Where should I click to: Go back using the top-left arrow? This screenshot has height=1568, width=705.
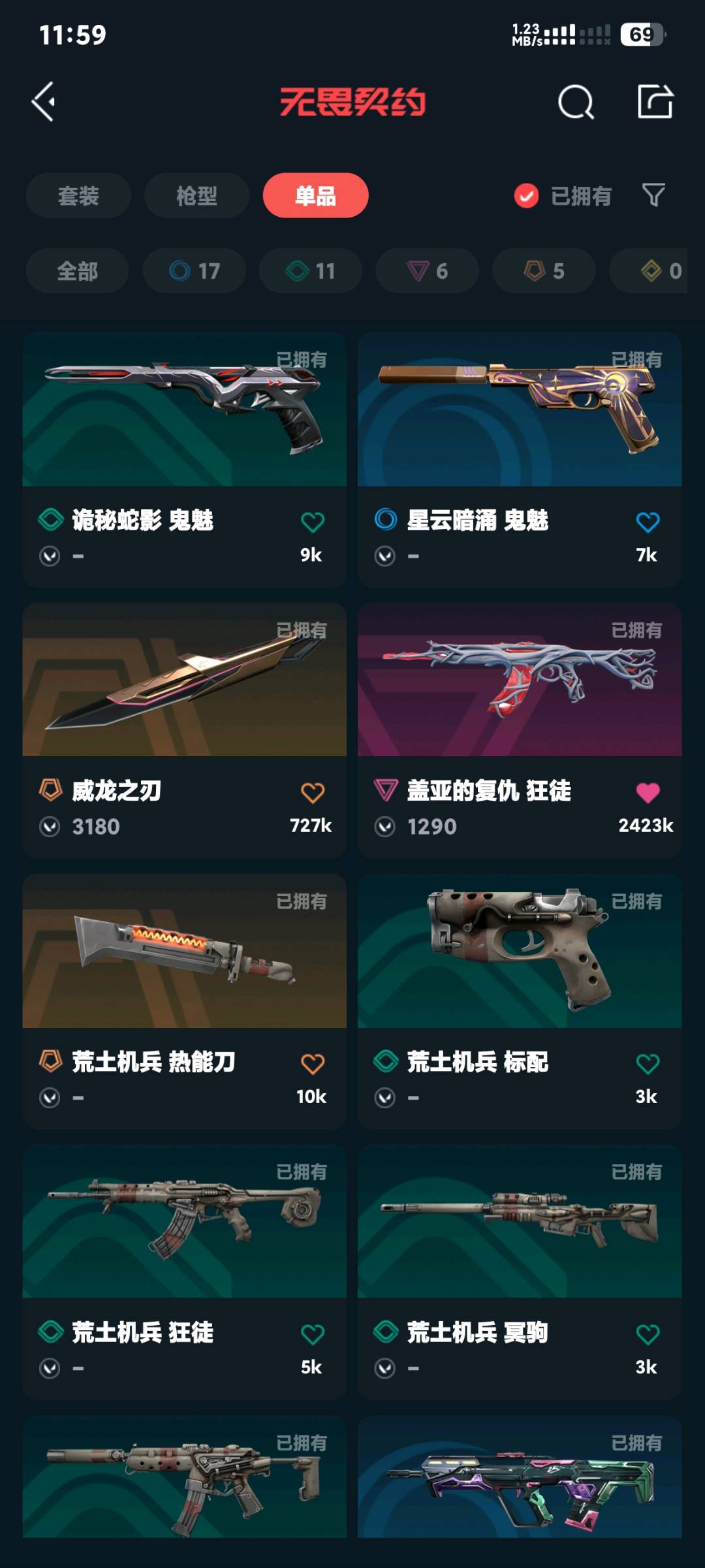[x=43, y=102]
